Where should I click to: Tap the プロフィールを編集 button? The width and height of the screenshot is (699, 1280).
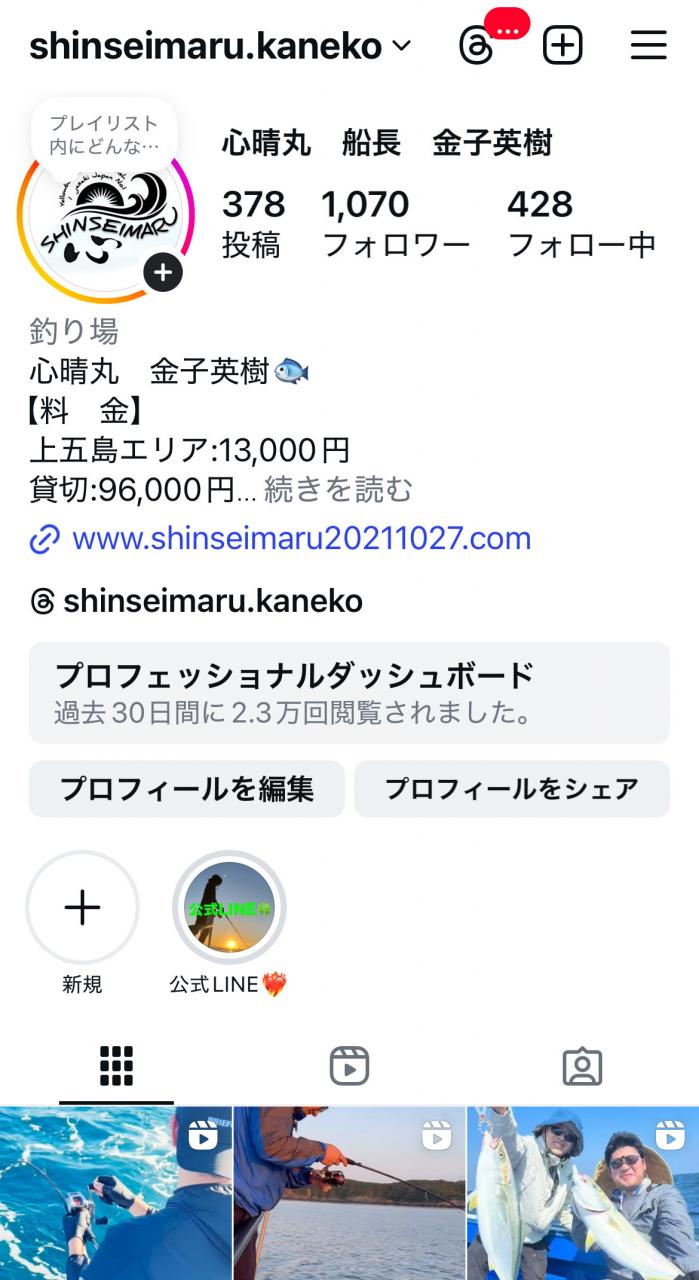click(187, 789)
